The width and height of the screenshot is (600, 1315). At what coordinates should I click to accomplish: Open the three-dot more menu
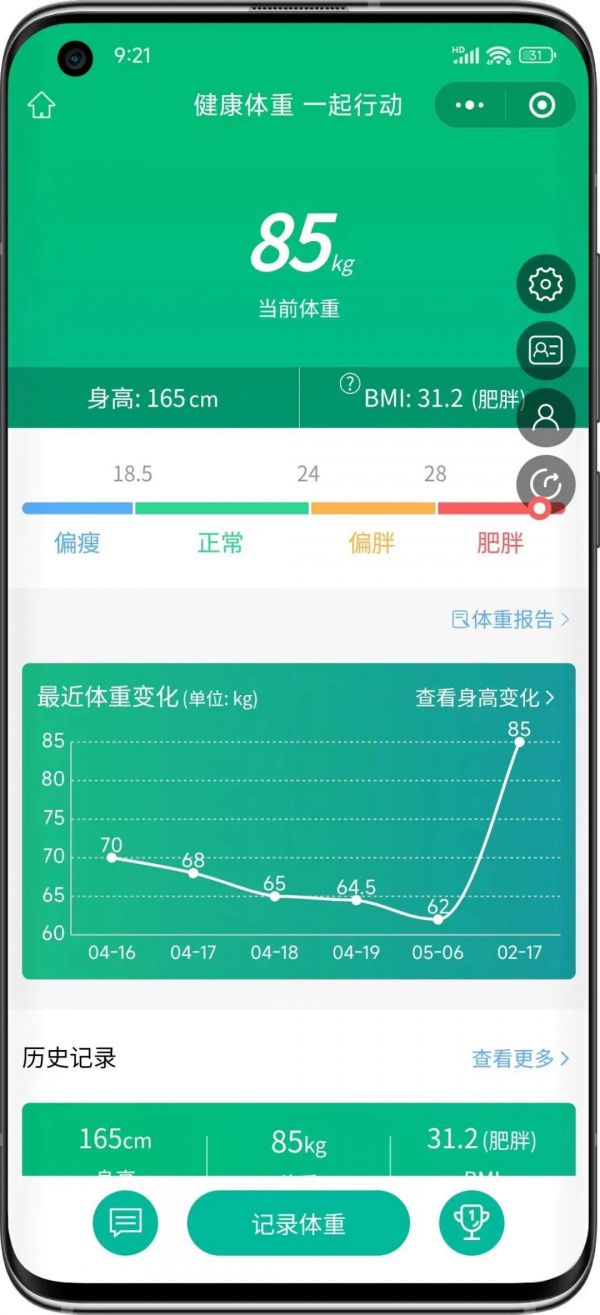click(469, 105)
